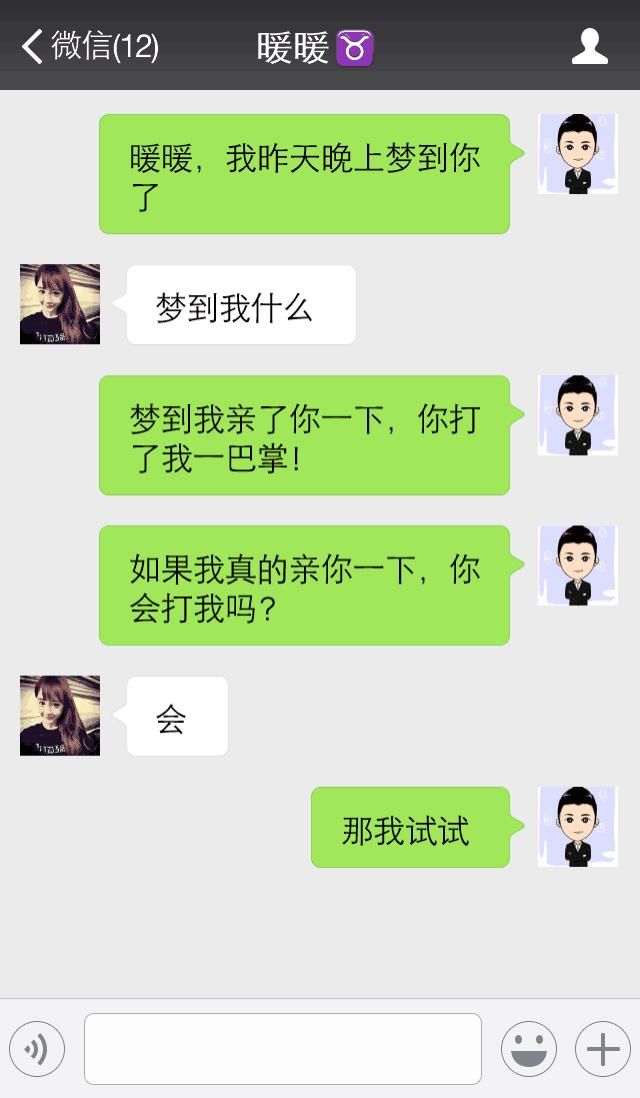Screen dimensions: 640x1098
Task: Open 暖暖's avatar beside 梦到我什么
Action: pos(60,304)
